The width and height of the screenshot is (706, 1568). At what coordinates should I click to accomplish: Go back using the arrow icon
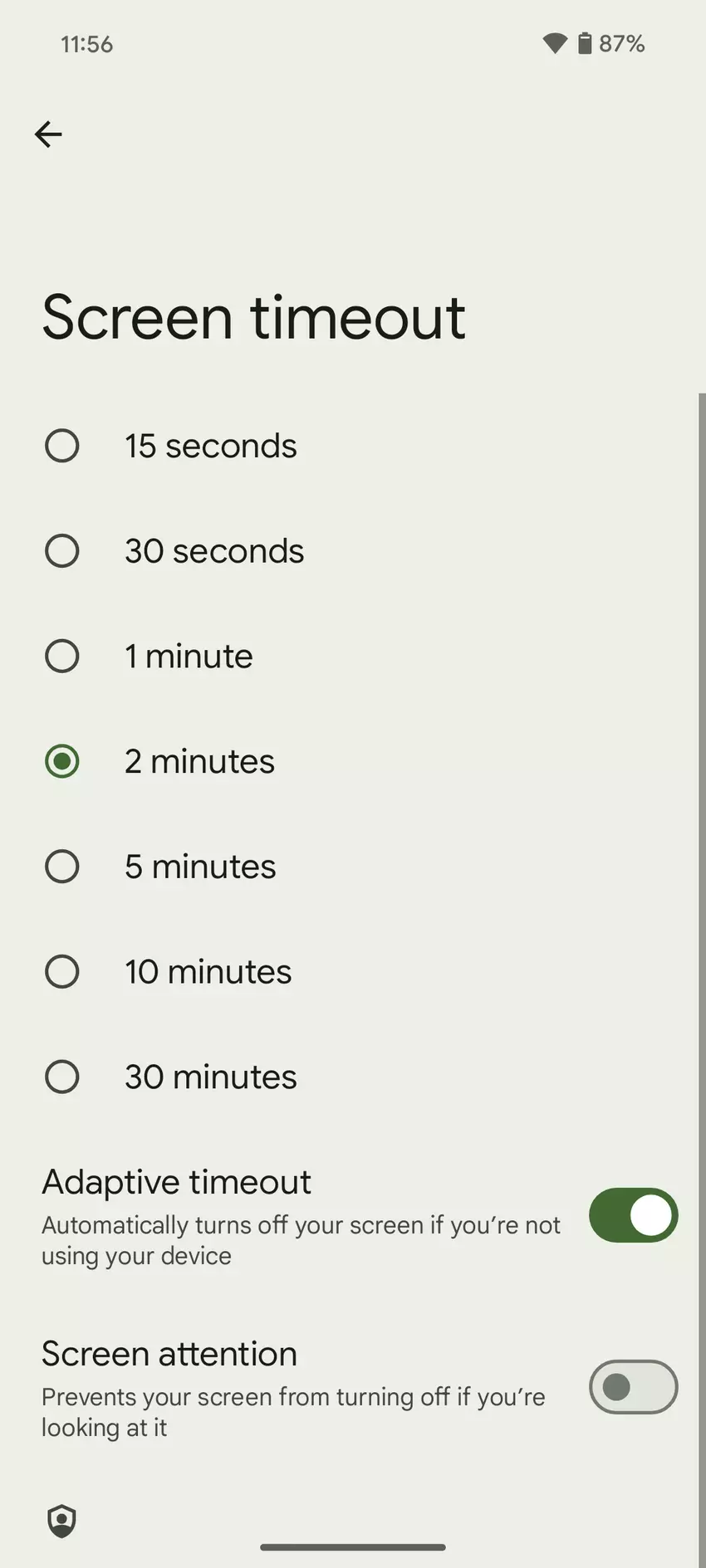pos(48,134)
